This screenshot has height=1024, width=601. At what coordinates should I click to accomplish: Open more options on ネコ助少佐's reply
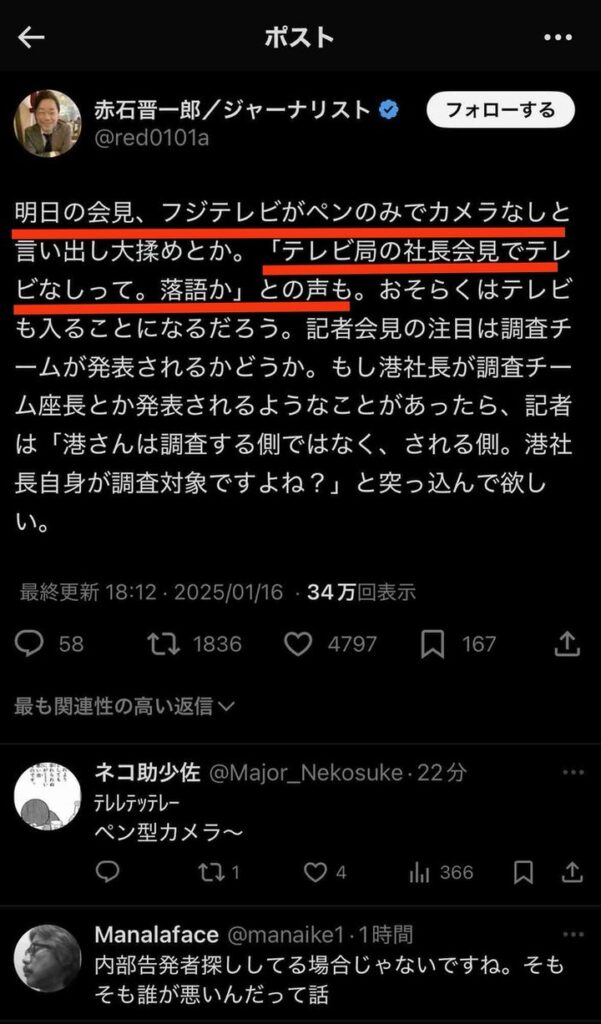pyautogui.click(x=572, y=772)
